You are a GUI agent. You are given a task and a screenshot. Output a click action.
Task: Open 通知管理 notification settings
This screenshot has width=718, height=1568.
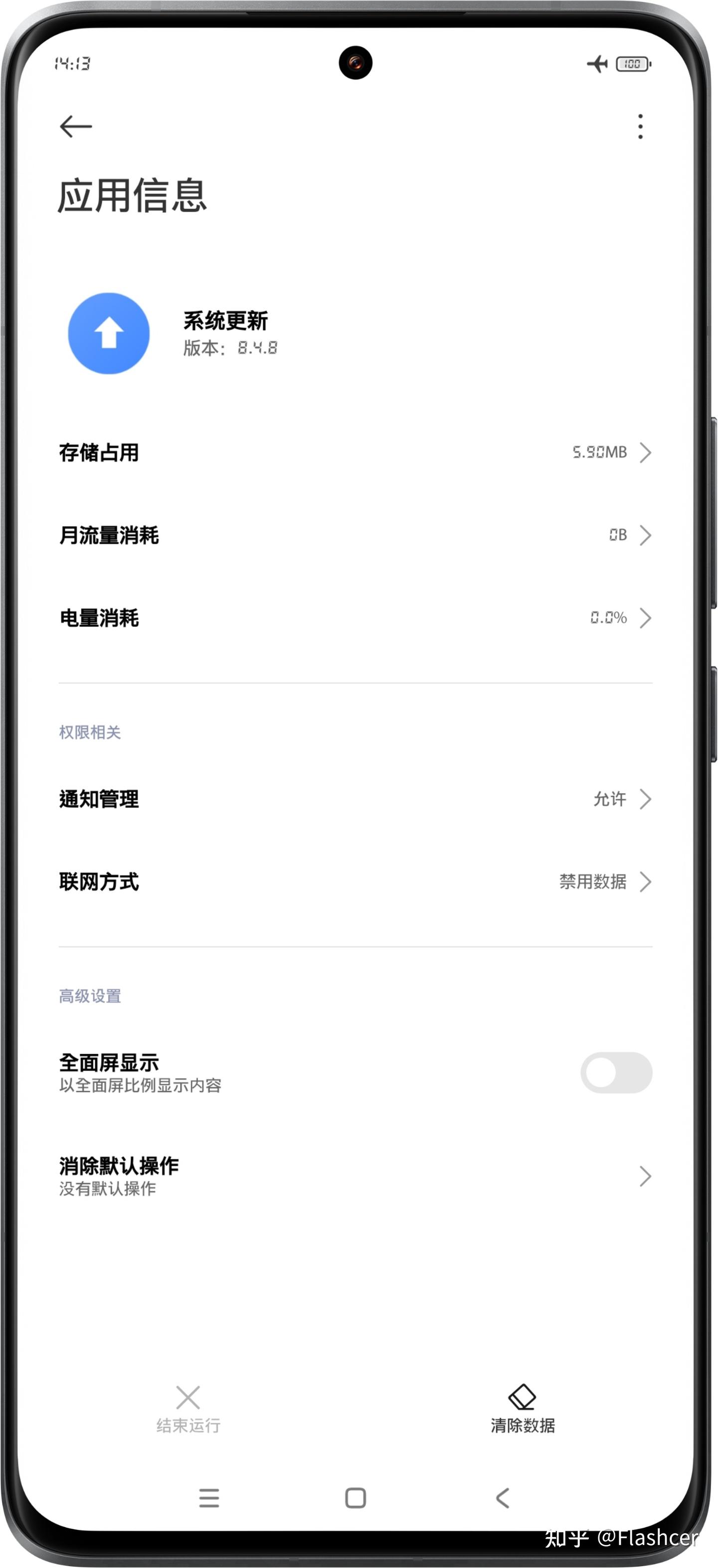(x=356, y=799)
